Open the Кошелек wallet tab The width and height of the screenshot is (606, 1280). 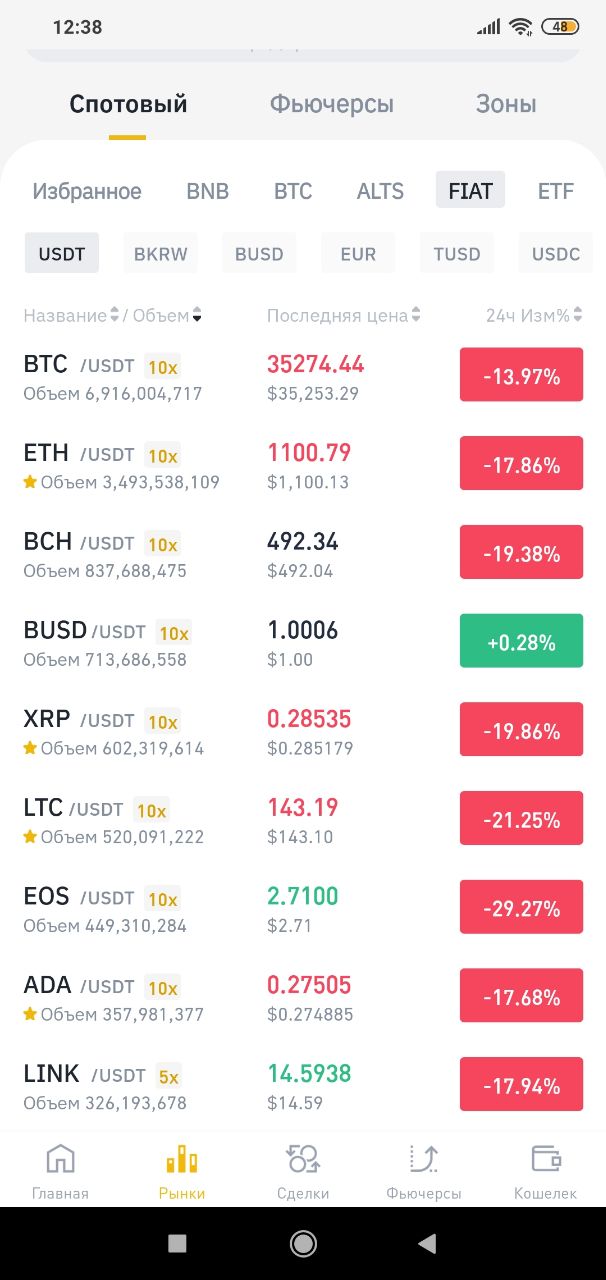click(x=545, y=1172)
